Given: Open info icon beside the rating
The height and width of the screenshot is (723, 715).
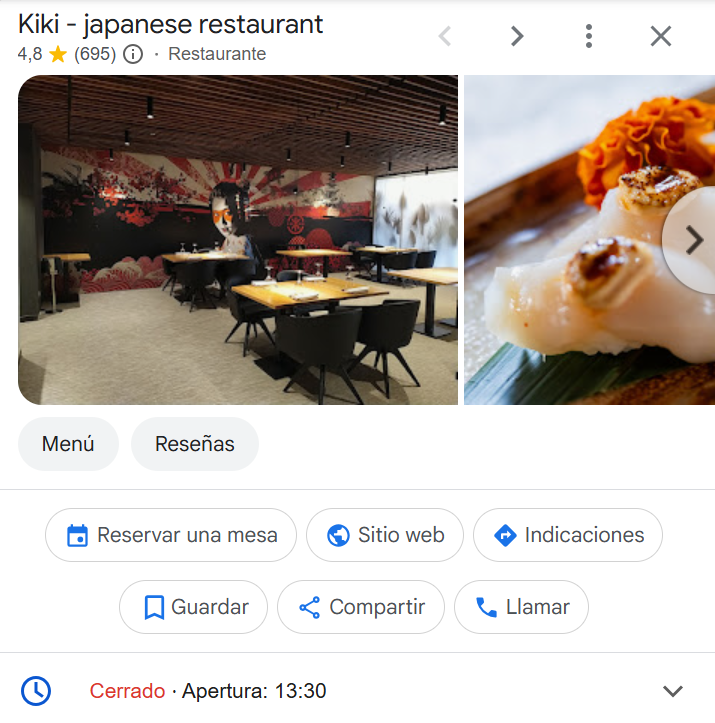Looking at the screenshot, I should coord(133,54).
